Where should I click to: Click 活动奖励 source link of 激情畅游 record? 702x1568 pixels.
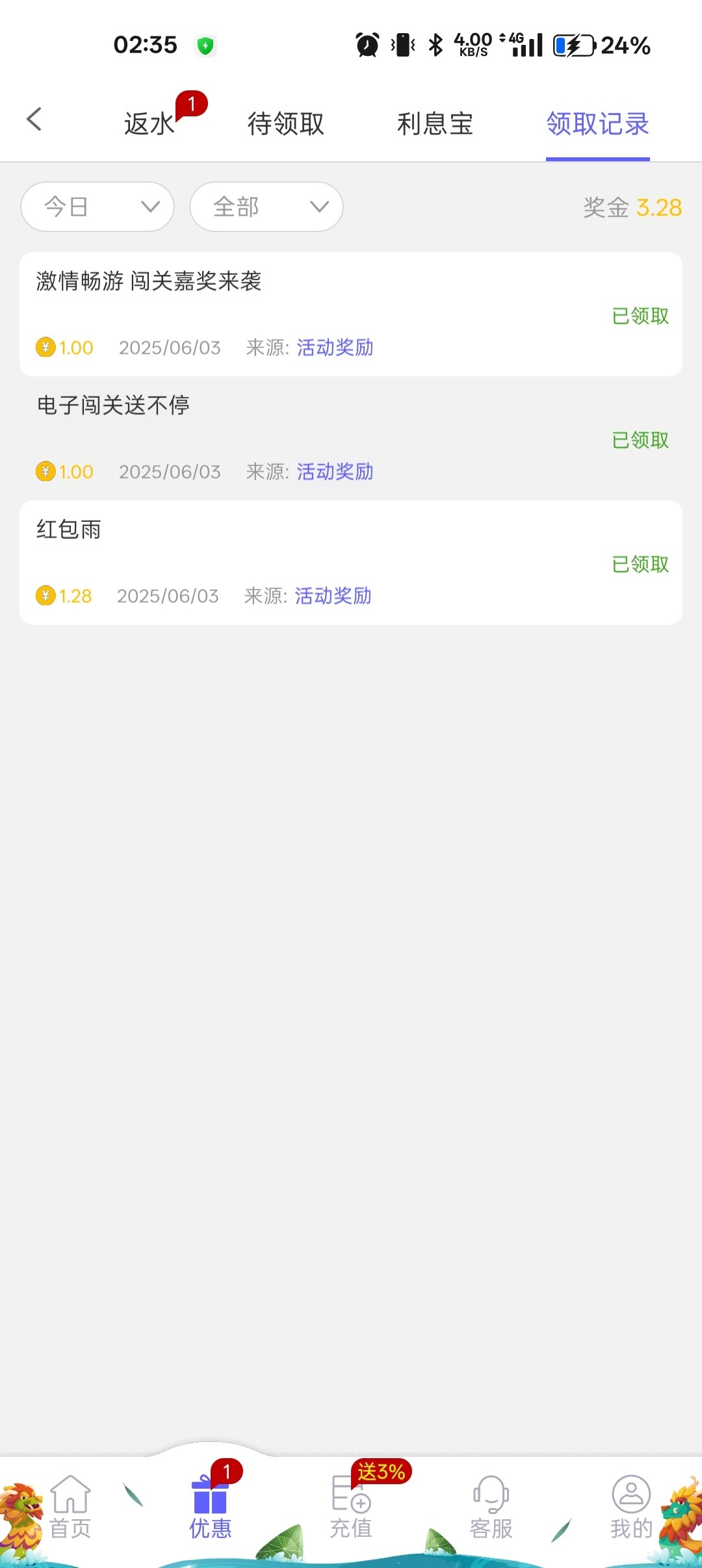(x=334, y=348)
